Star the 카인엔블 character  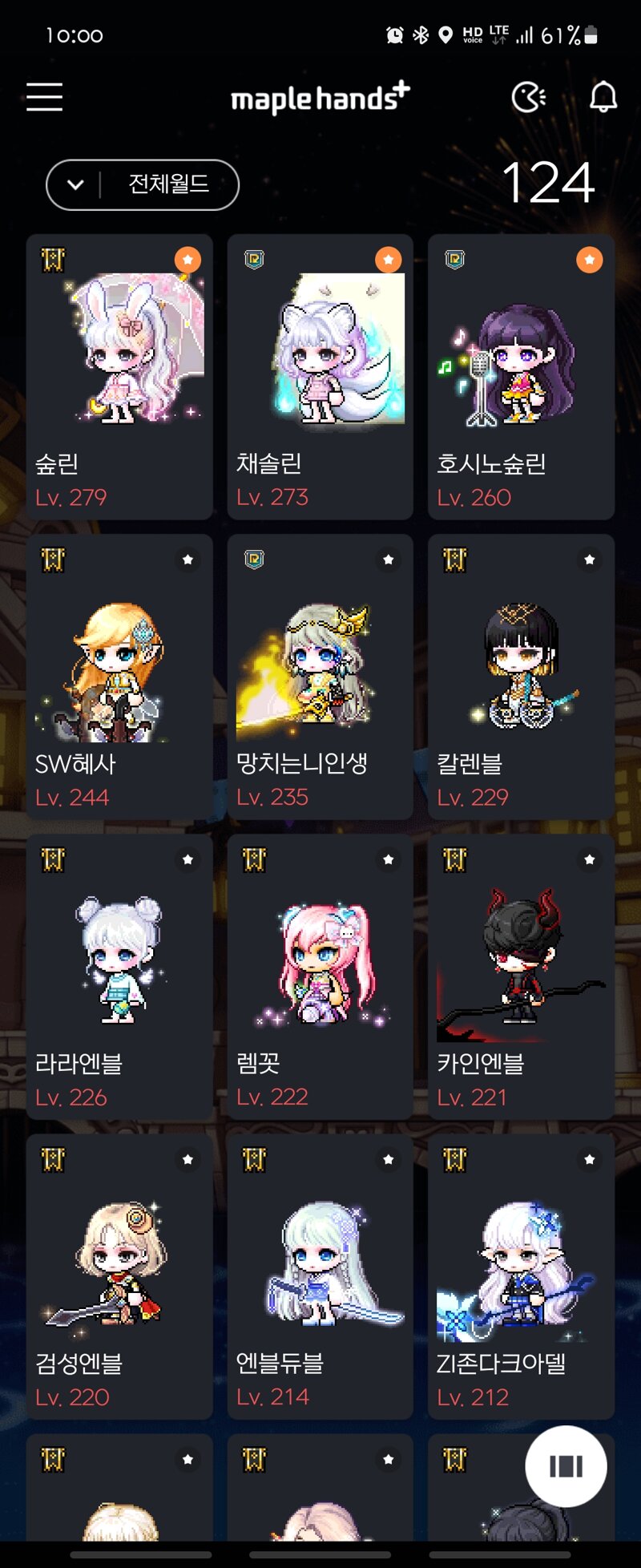coord(590,859)
